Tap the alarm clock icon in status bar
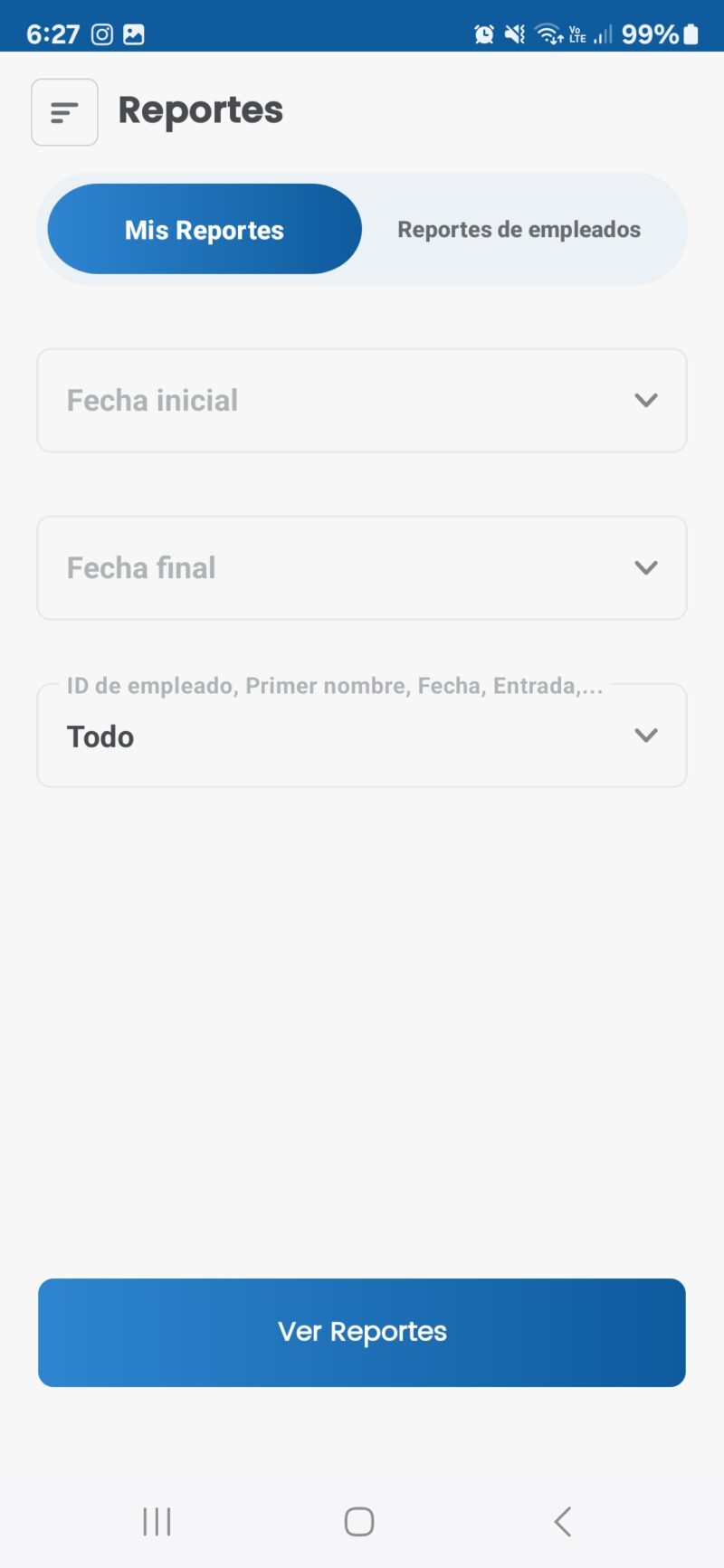The width and height of the screenshot is (724, 1568). pos(483,34)
